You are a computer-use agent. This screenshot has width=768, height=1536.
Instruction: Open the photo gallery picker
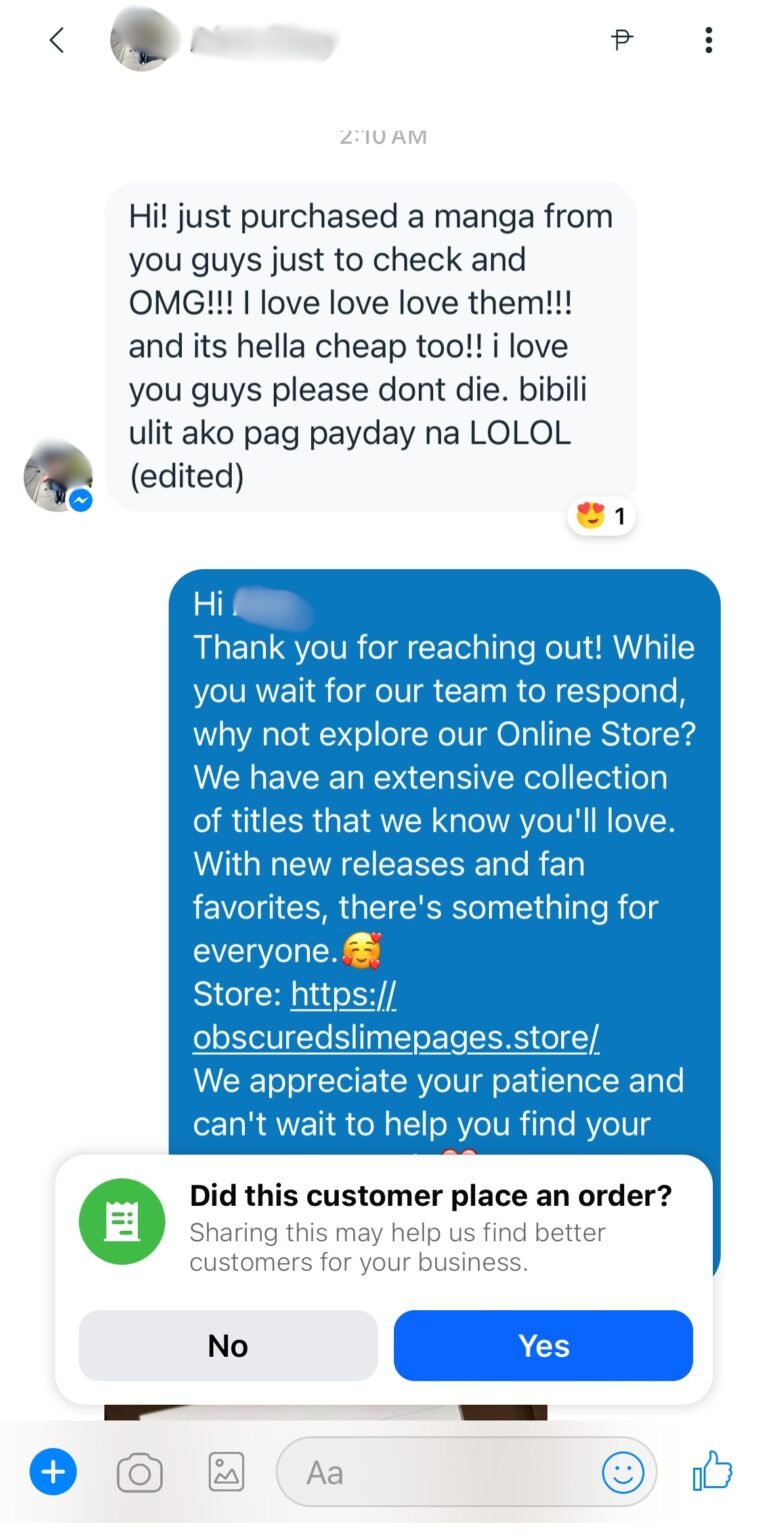pyautogui.click(x=226, y=1472)
